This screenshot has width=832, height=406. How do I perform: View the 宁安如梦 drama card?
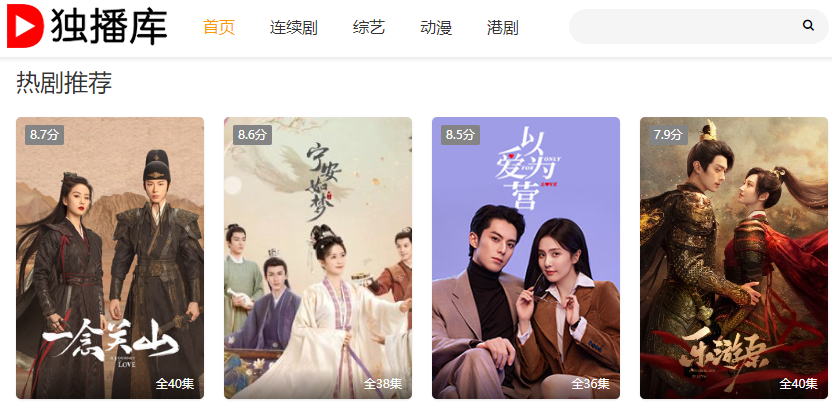coord(318,258)
